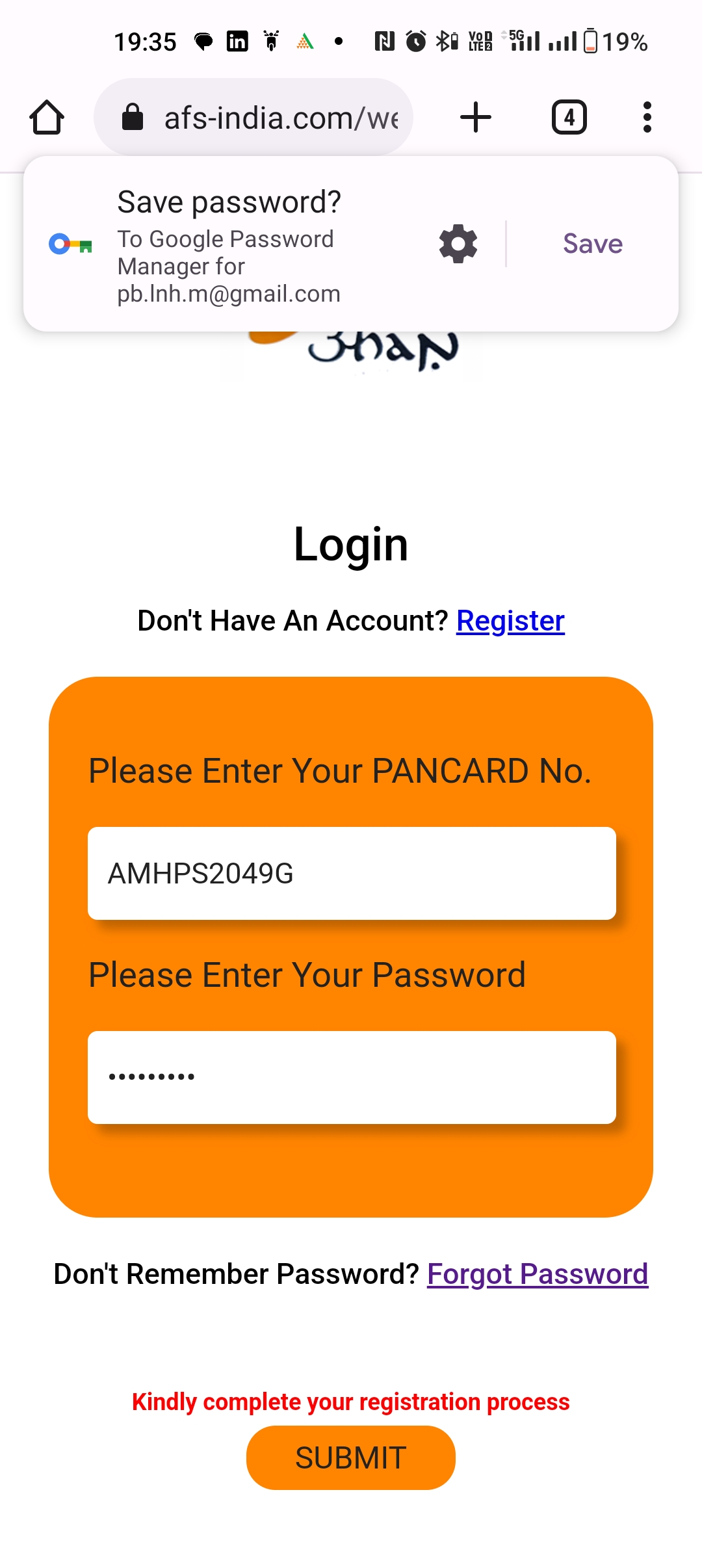Open the browser overflow menu
This screenshot has width=702, height=1568.
pyautogui.click(x=647, y=118)
